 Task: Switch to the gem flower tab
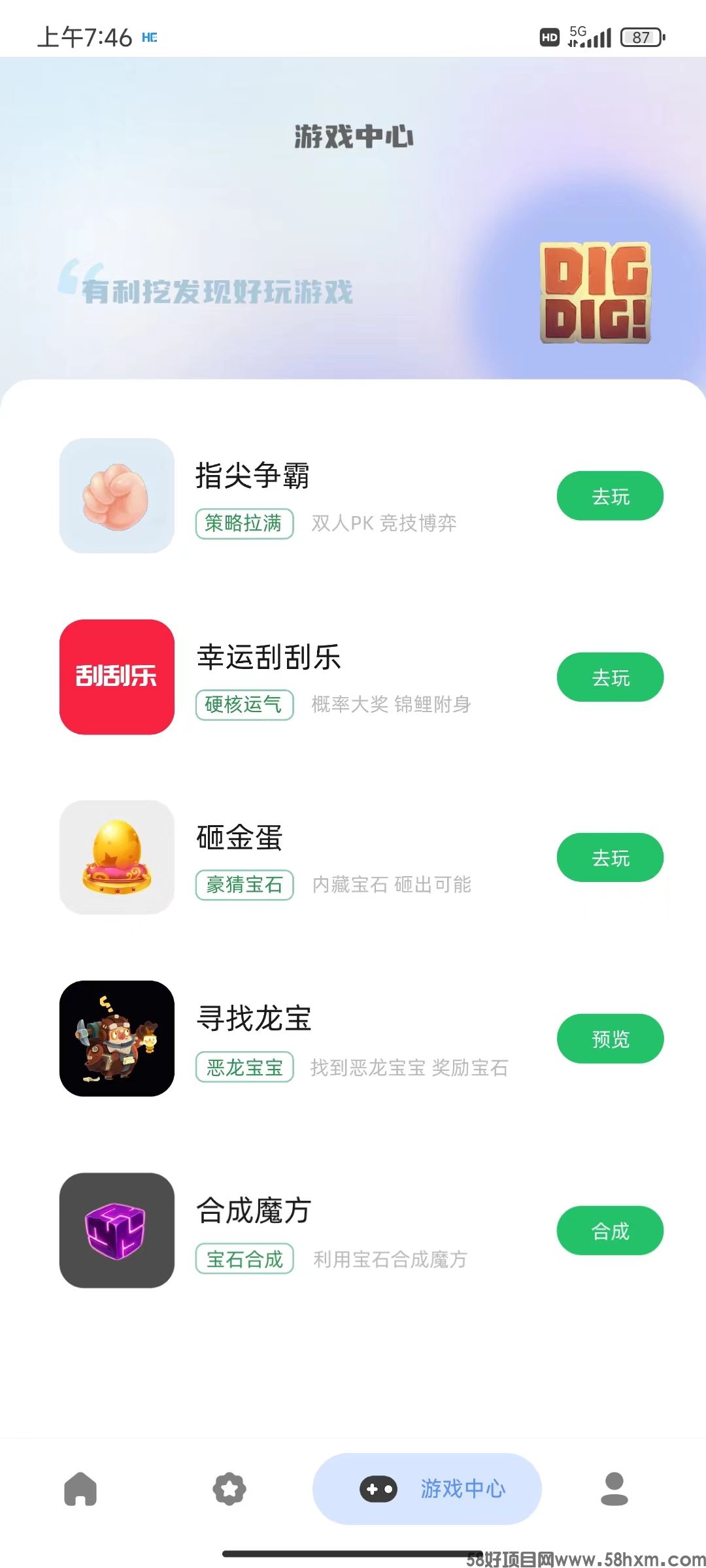pyautogui.click(x=229, y=1489)
